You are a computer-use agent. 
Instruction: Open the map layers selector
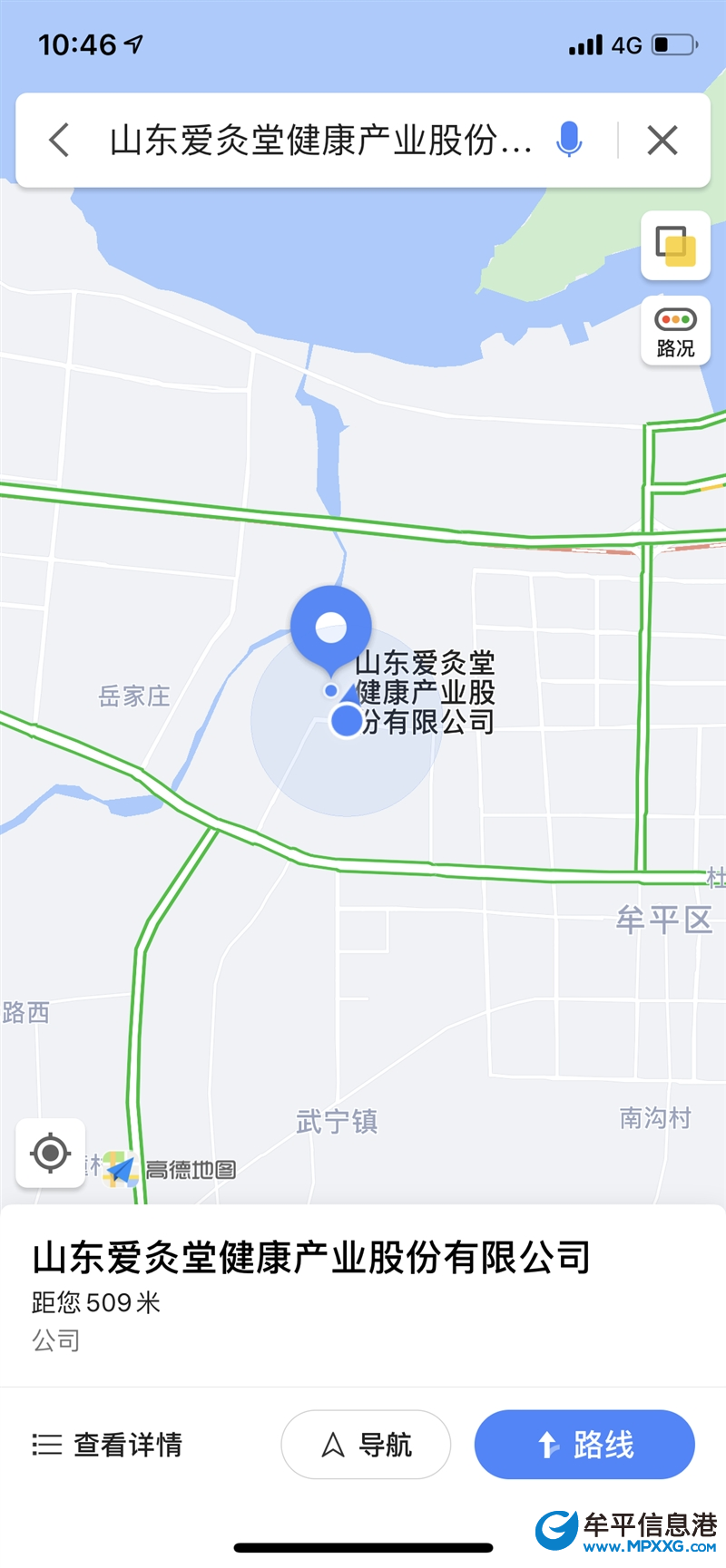[x=675, y=246]
